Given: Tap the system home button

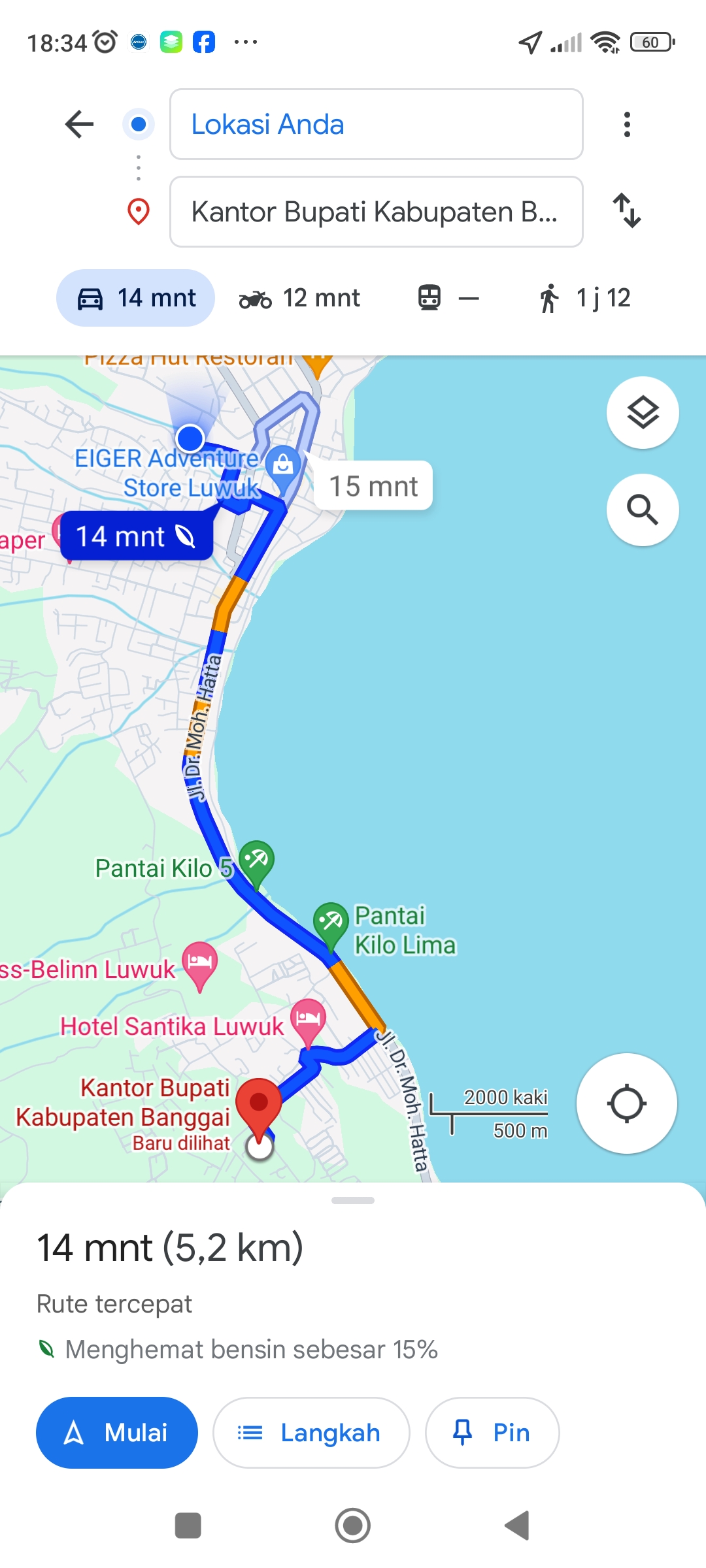Looking at the screenshot, I should click(x=353, y=1526).
